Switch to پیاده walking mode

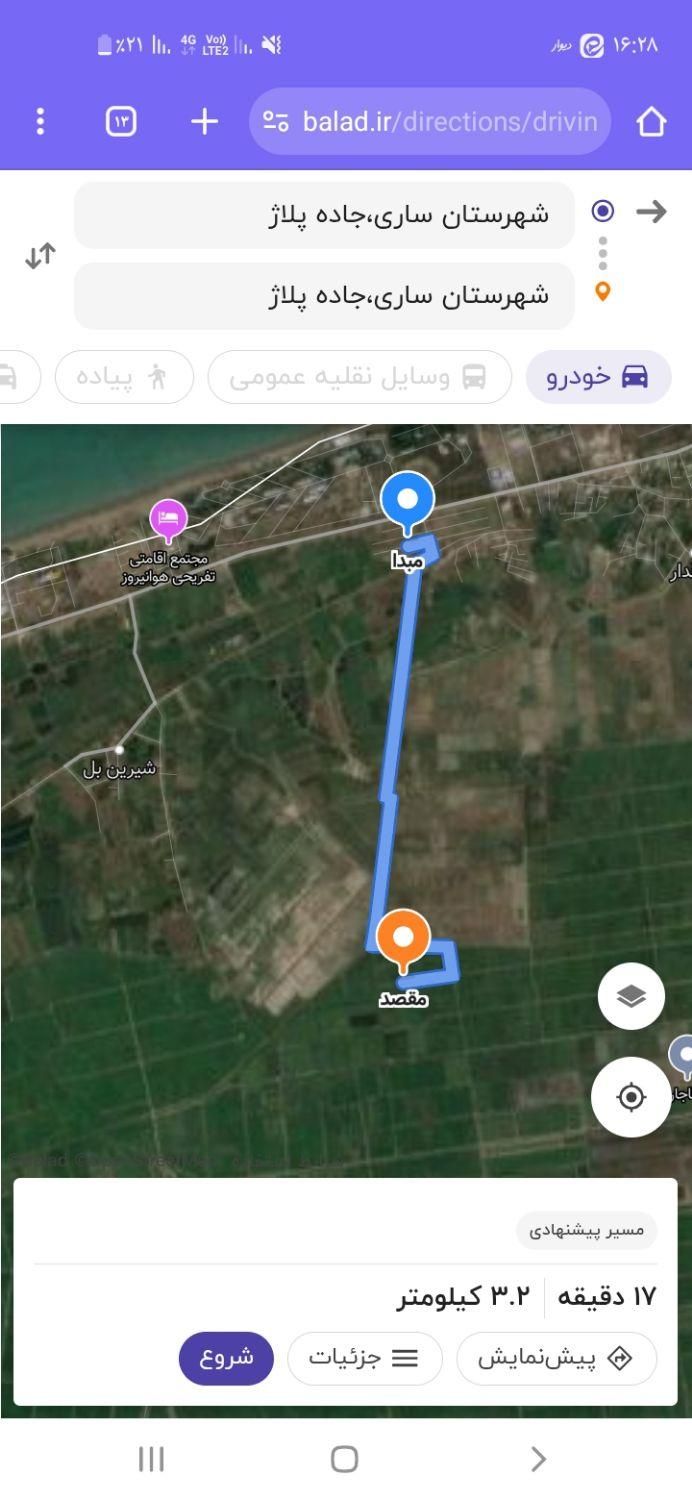pyautogui.click(x=124, y=377)
